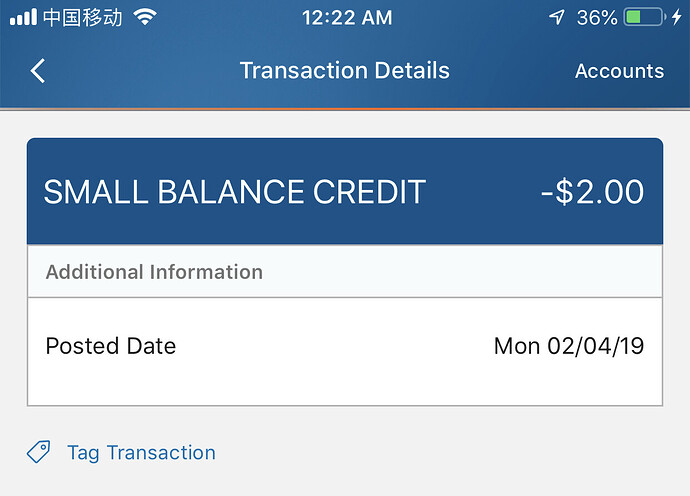
Task: Open the Accounts page
Action: [x=619, y=71]
